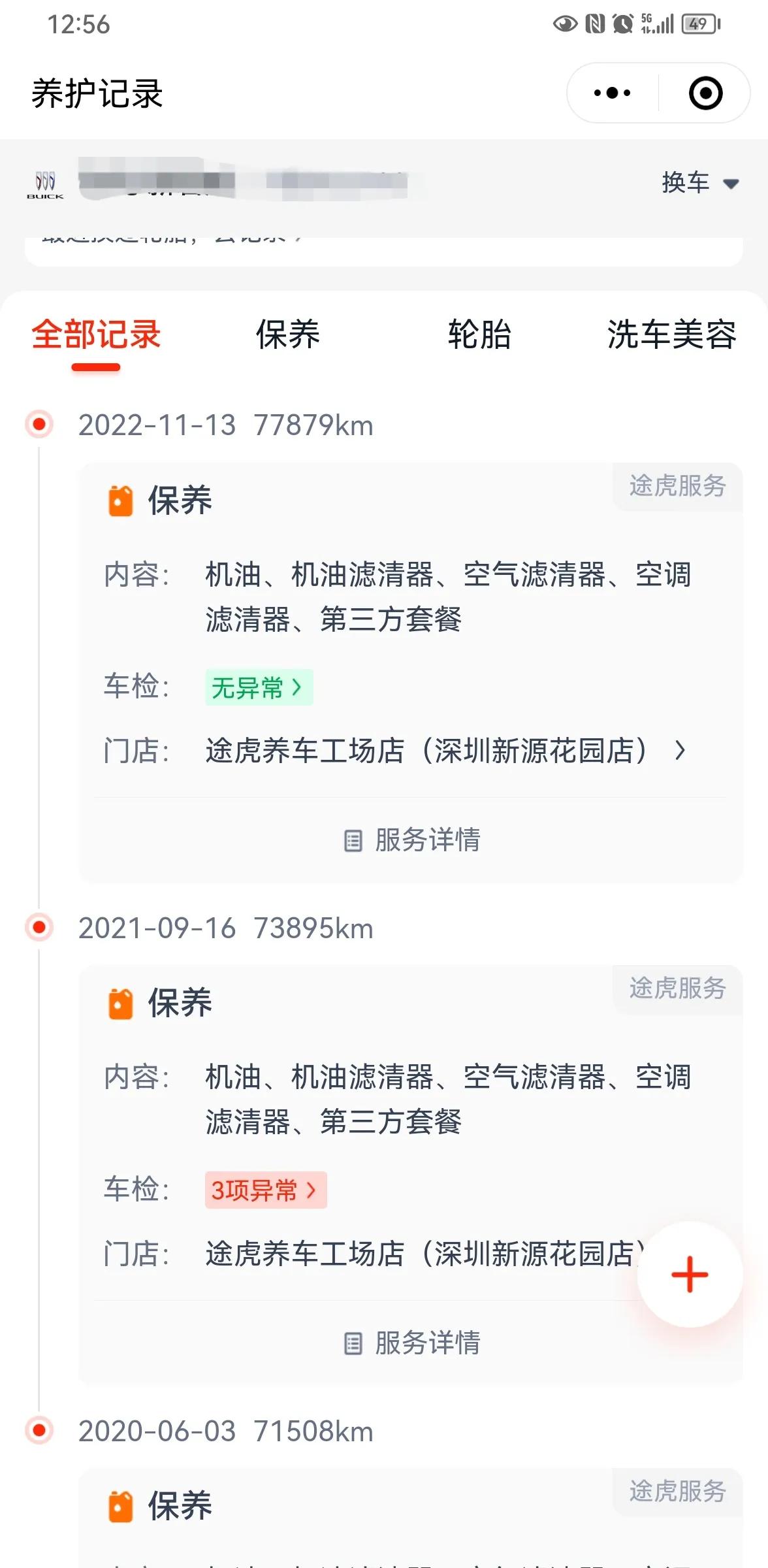Click the orange oil can icon beside 保养
The image size is (768, 1568).
[x=120, y=501]
